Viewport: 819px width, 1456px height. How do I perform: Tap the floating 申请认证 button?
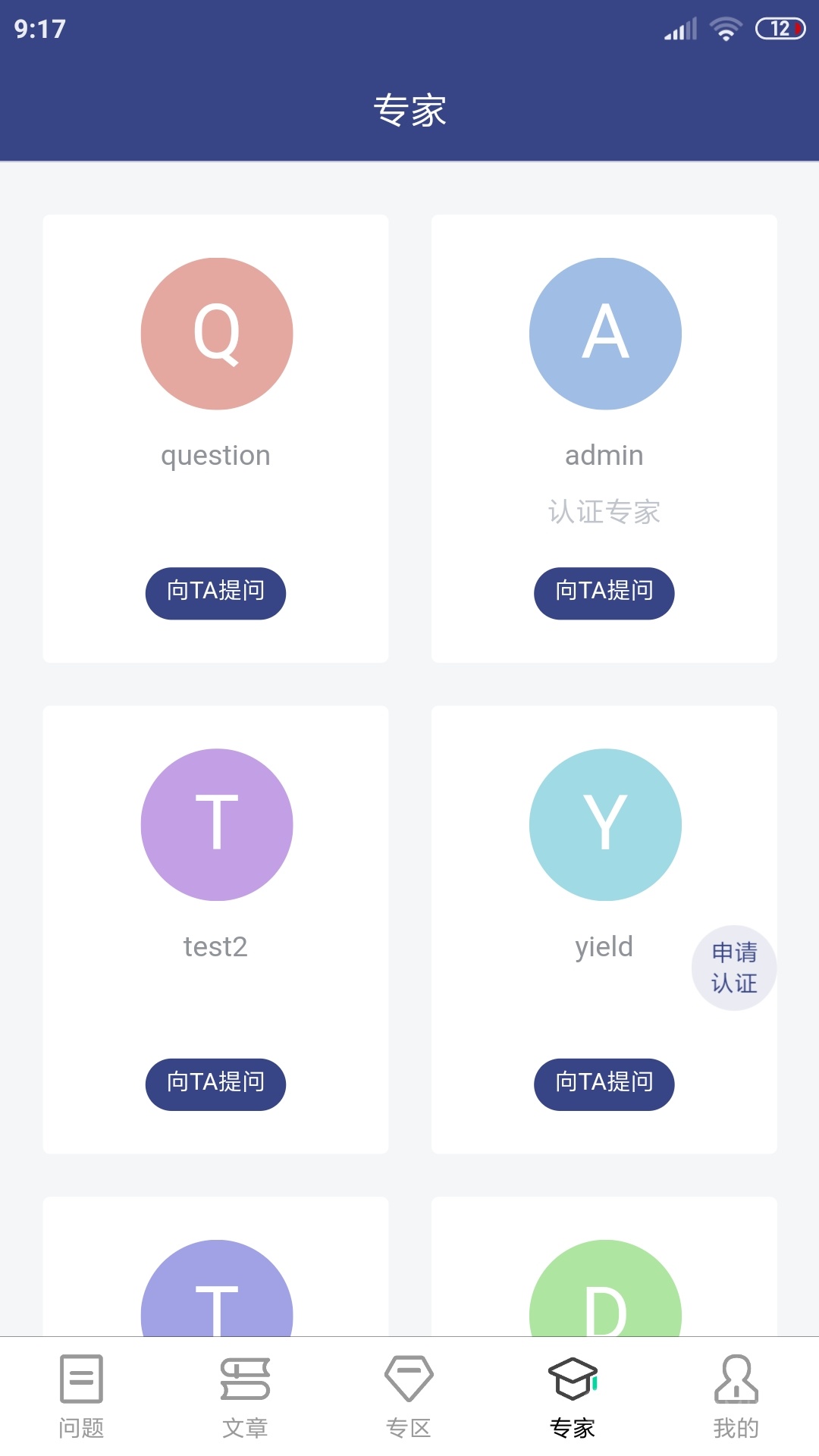point(734,968)
